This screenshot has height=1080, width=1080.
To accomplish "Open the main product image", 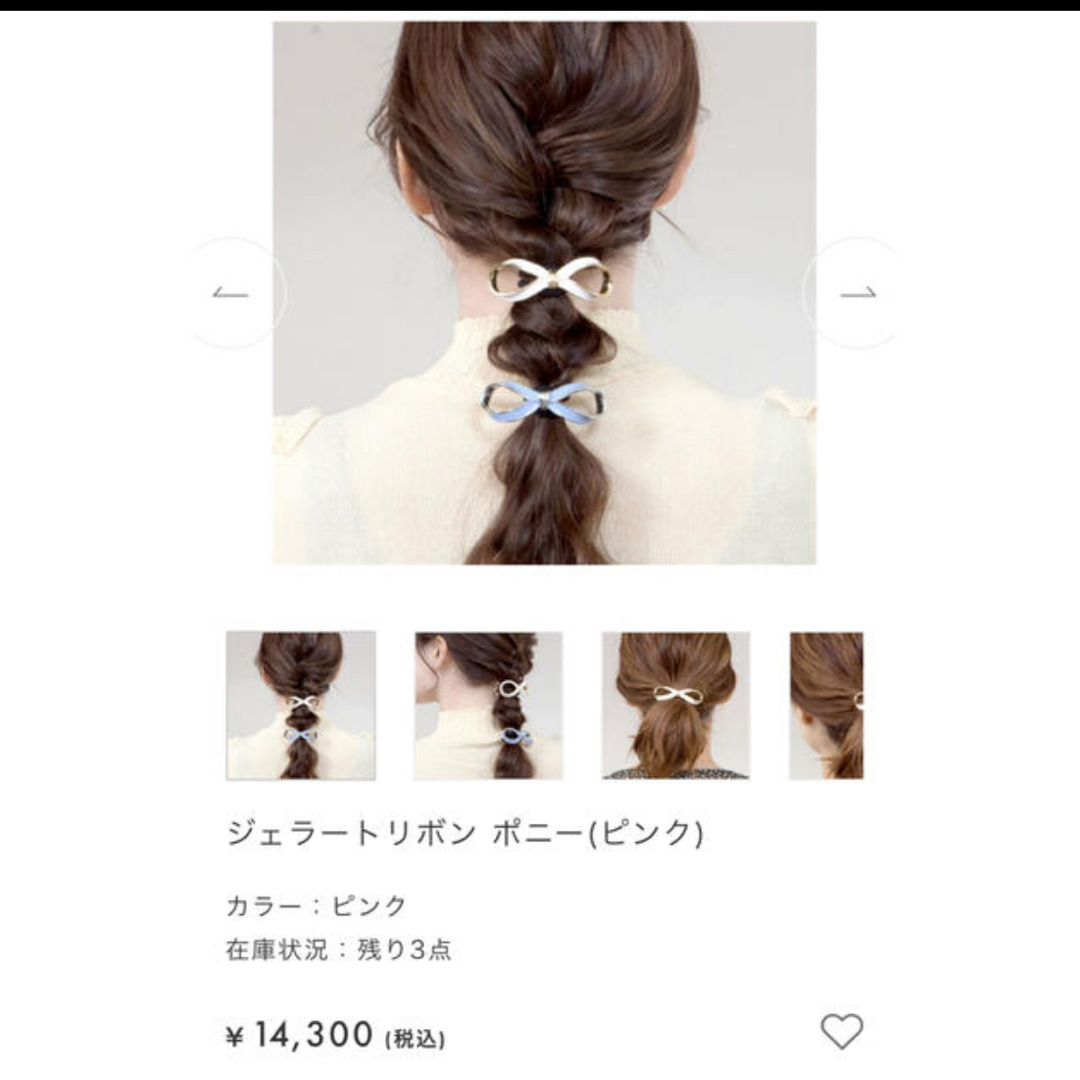I will [x=544, y=293].
